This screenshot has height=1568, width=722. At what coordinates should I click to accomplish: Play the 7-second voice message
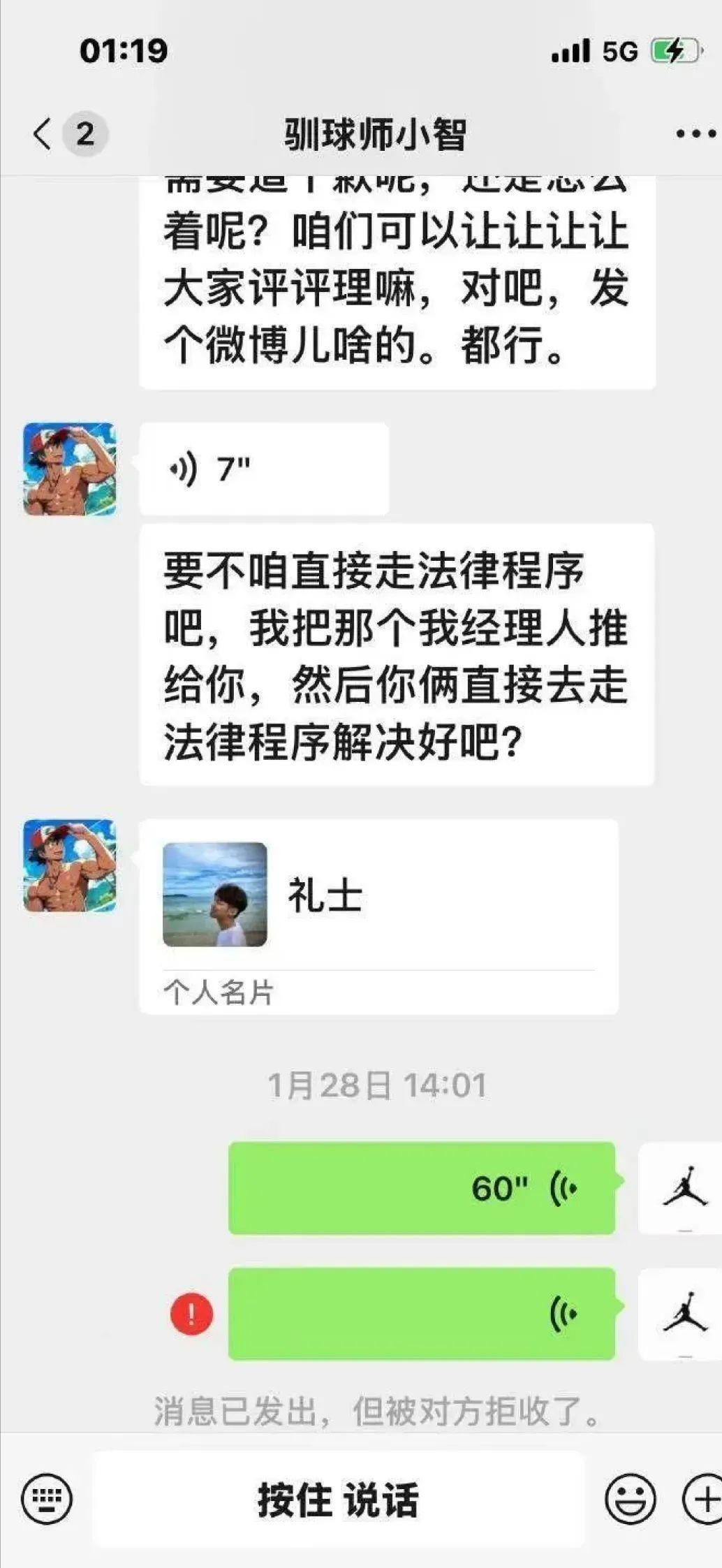[x=263, y=469]
